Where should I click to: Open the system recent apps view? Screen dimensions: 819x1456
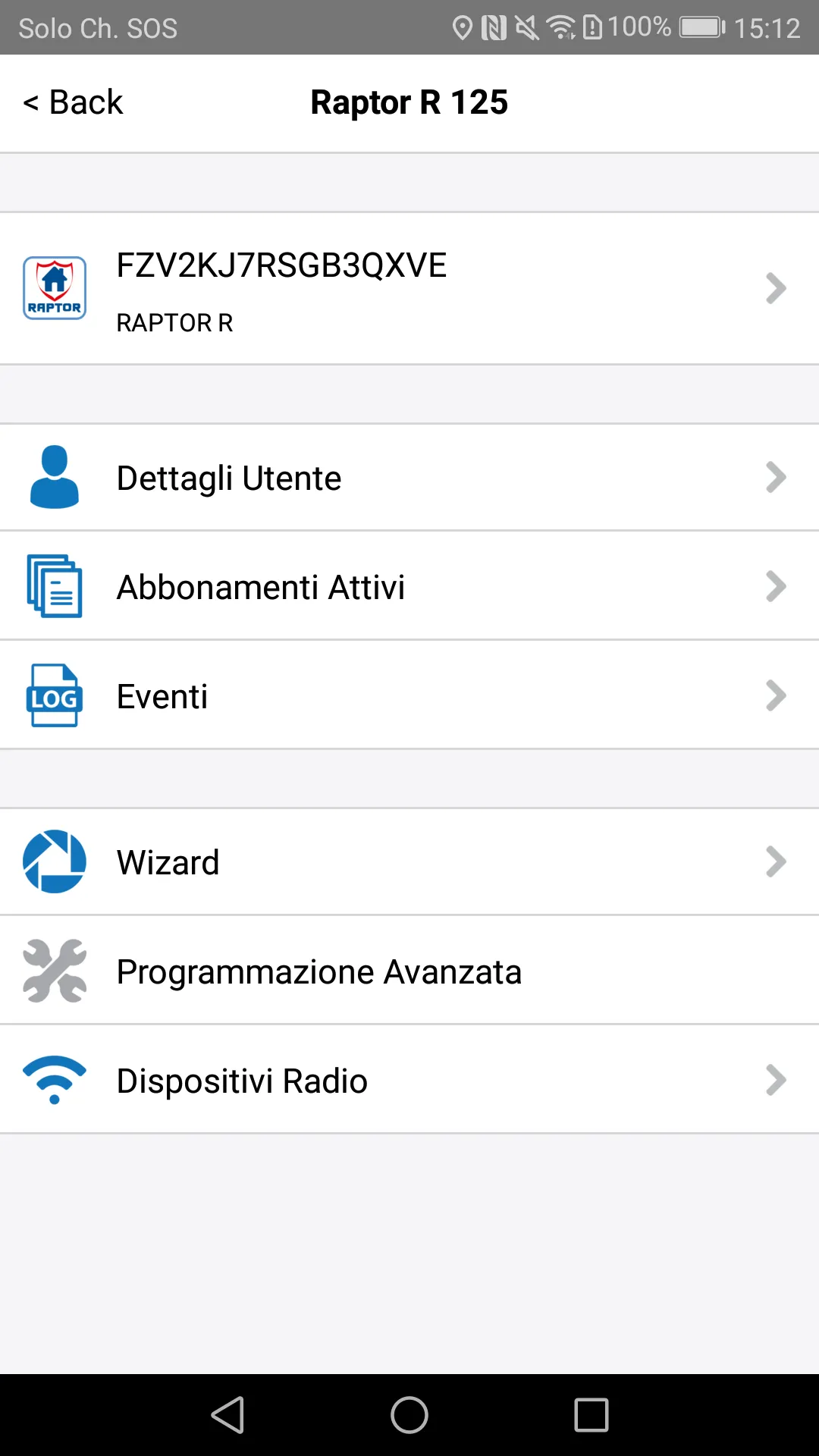591,1415
